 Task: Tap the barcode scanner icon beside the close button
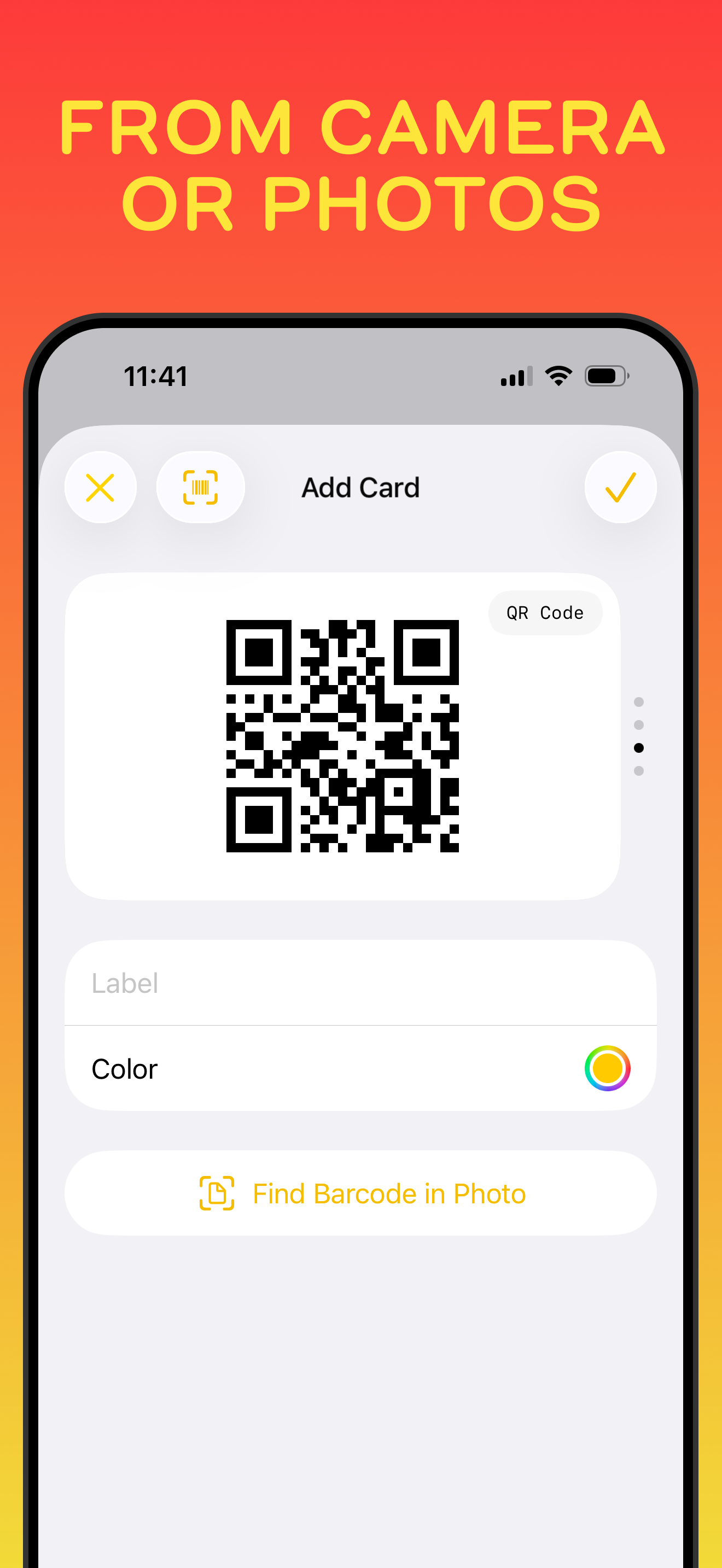click(x=201, y=487)
